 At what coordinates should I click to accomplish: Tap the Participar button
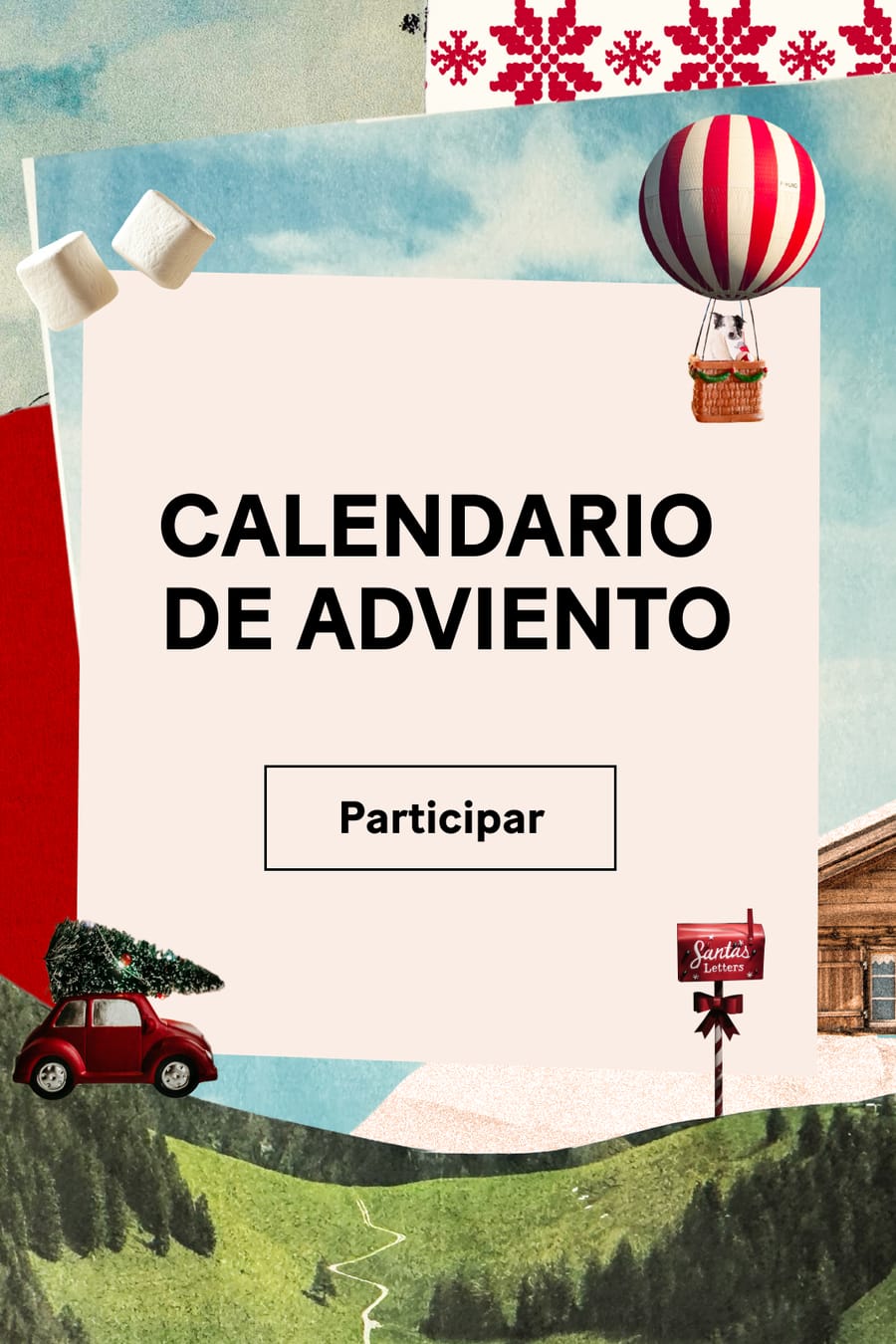(x=440, y=817)
